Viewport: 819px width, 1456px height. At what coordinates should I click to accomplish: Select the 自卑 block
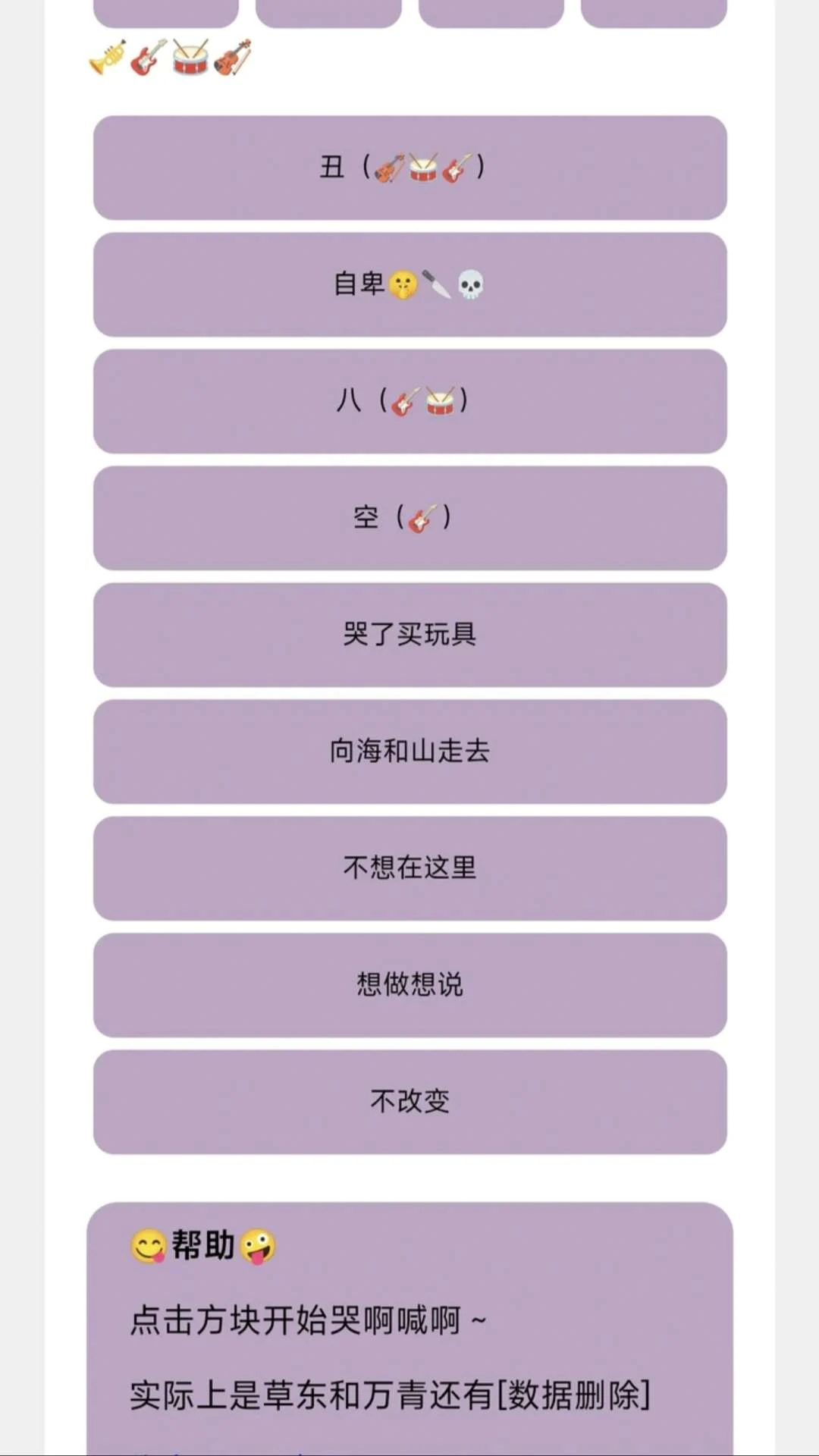[x=409, y=284]
